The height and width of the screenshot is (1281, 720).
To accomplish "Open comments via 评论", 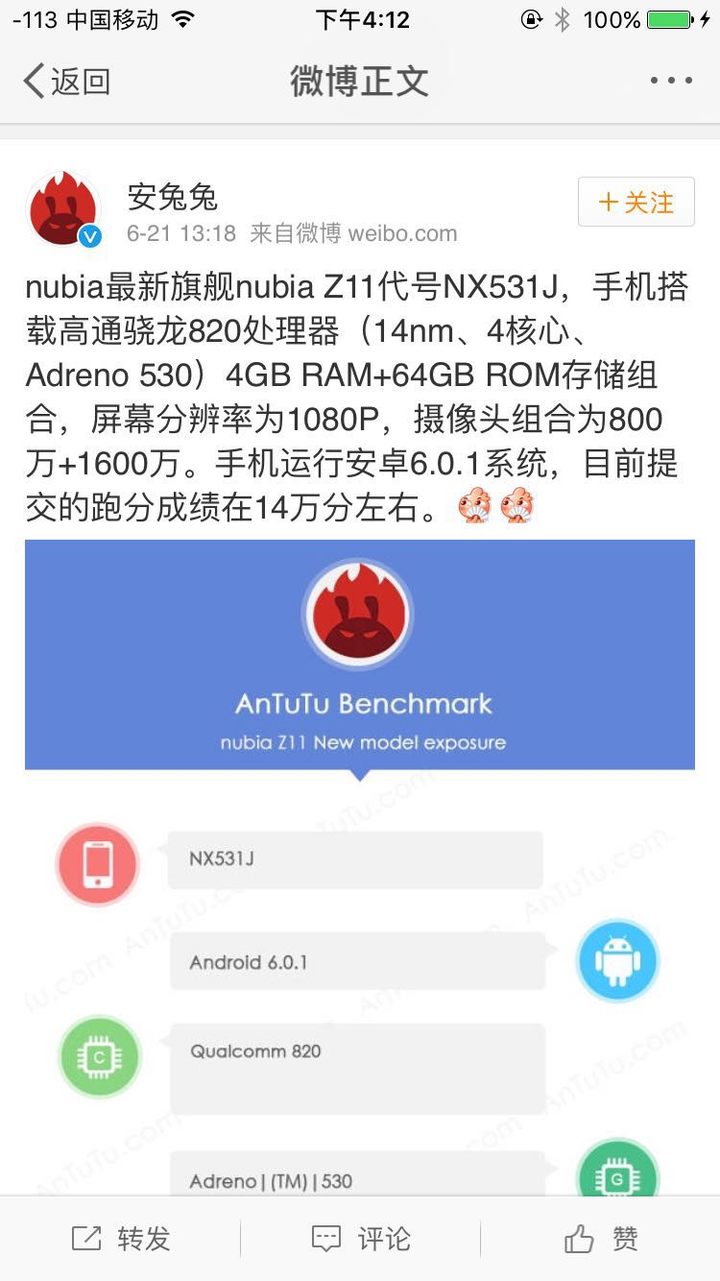I will [361, 1239].
